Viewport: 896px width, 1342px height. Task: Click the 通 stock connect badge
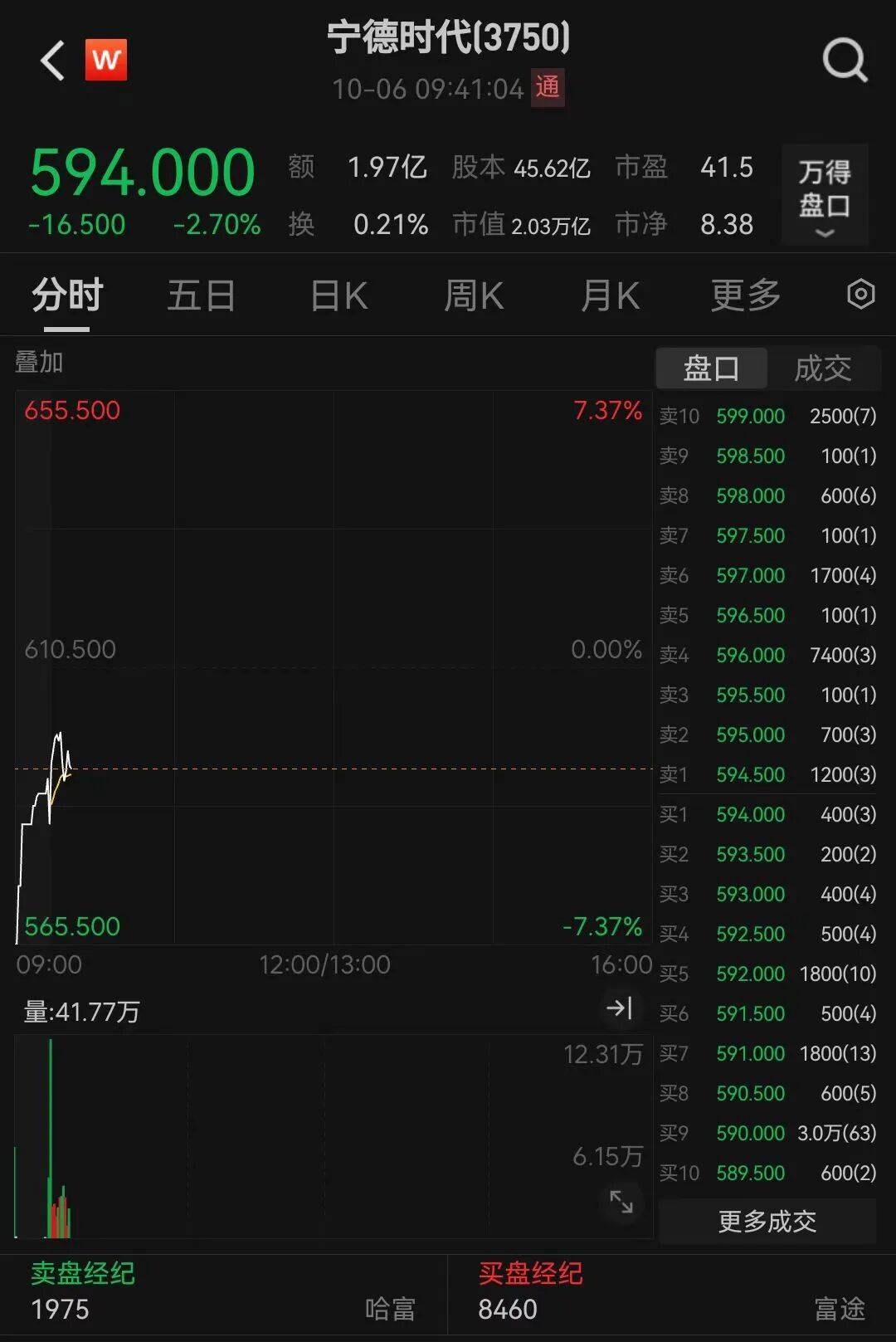click(x=548, y=89)
